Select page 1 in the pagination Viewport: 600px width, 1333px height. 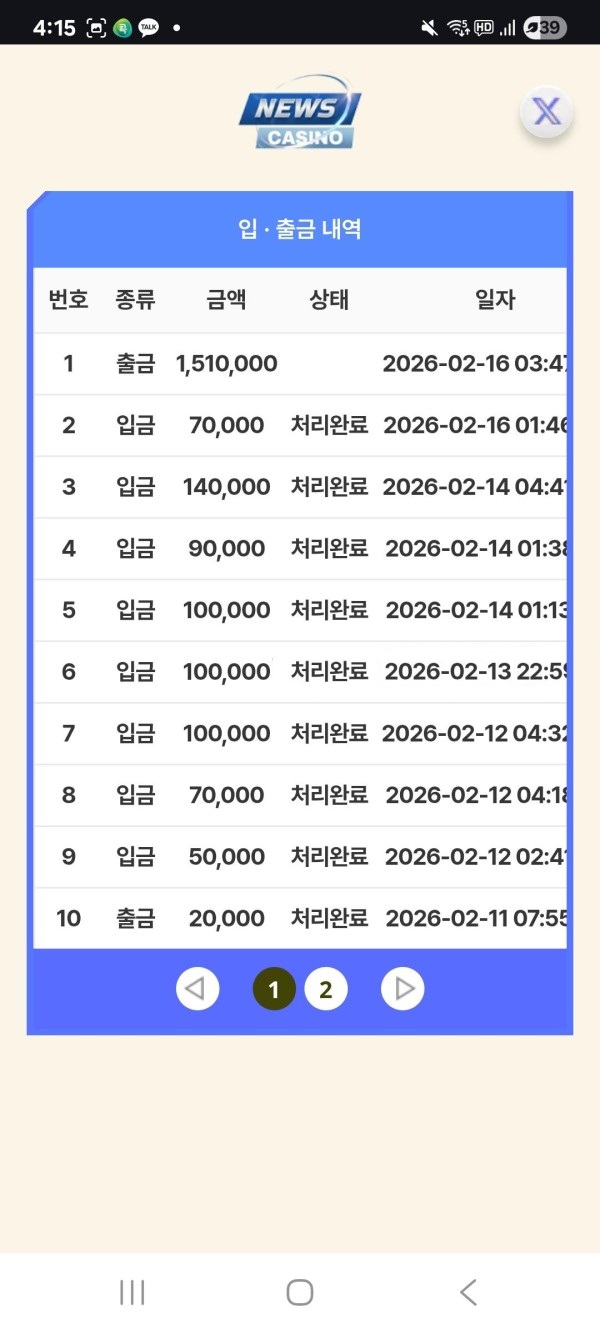tap(274, 990)
